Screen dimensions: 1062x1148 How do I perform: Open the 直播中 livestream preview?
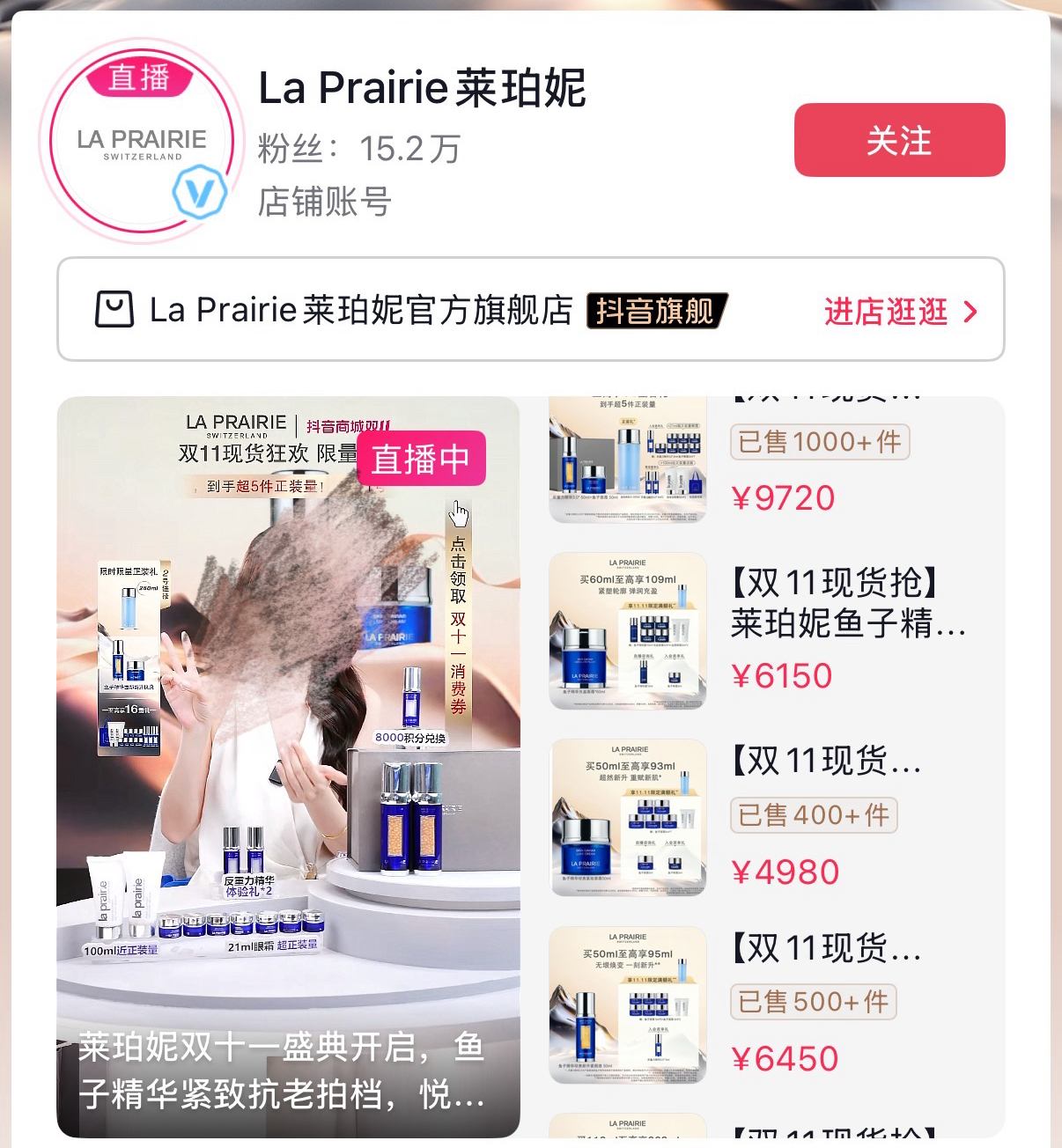288,766
